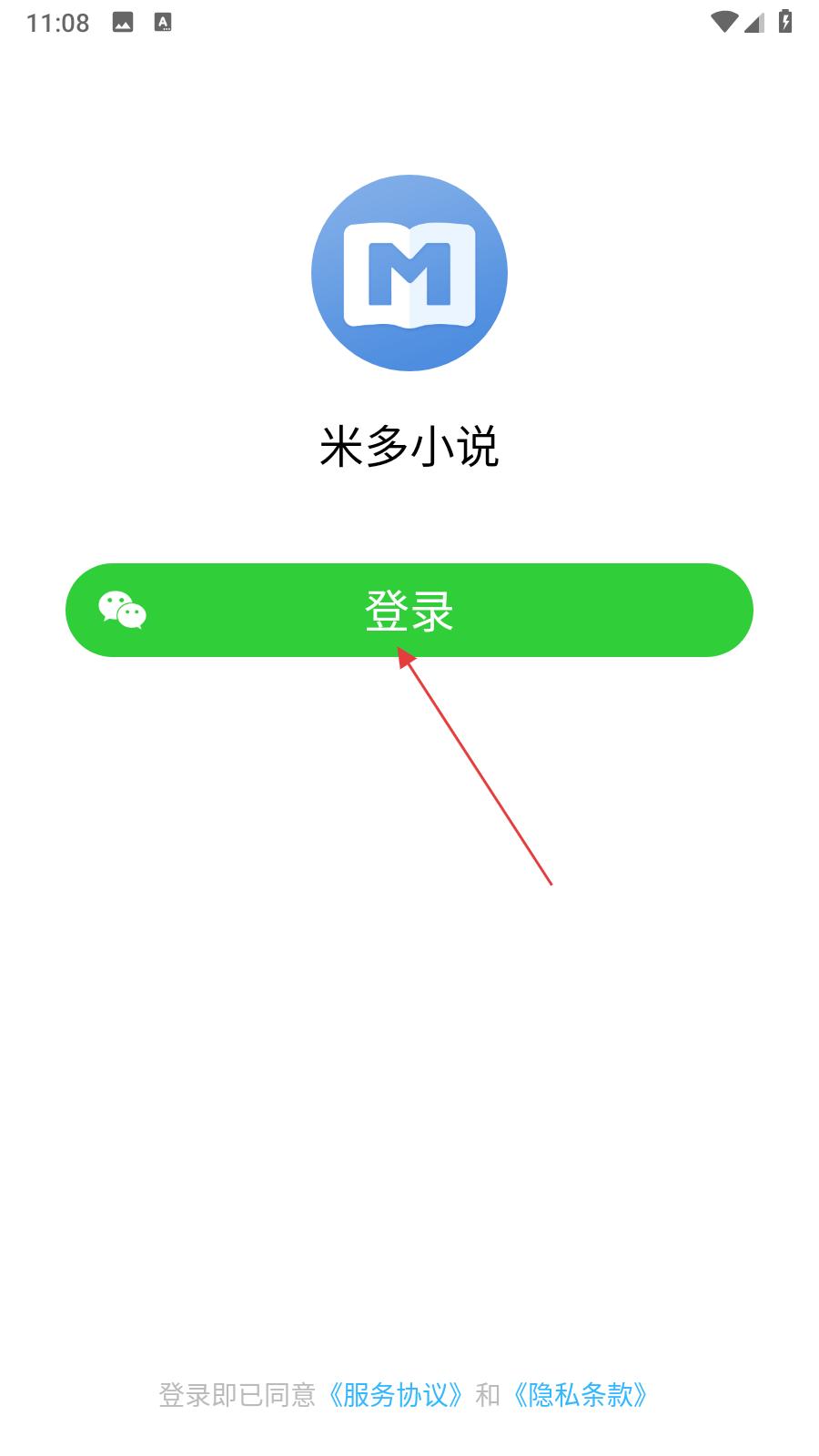This screenshot has width=819, height=1456.
Task: Tap the green WeChat 登录 button
Action: click(409, 610)
